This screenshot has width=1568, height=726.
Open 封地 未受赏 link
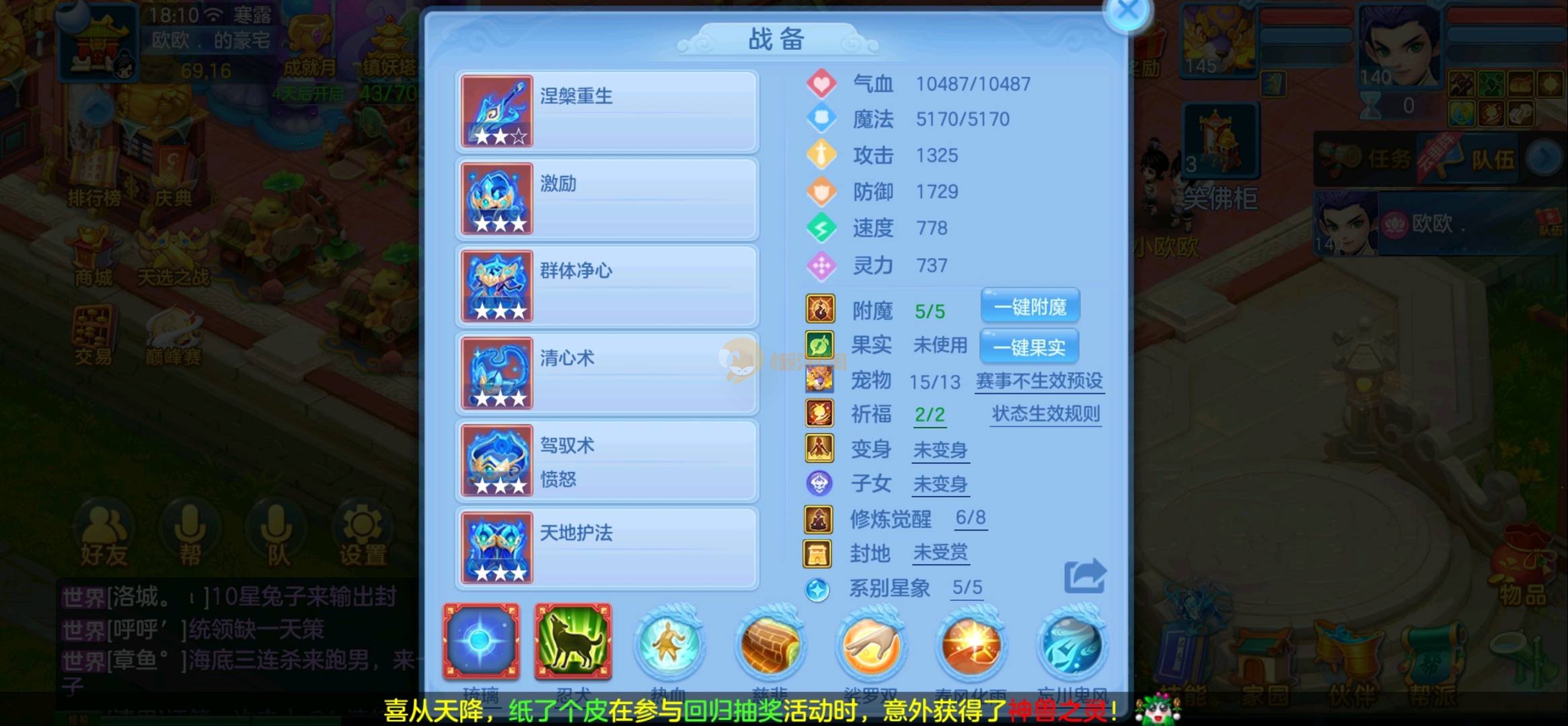[x=940, y=553]
